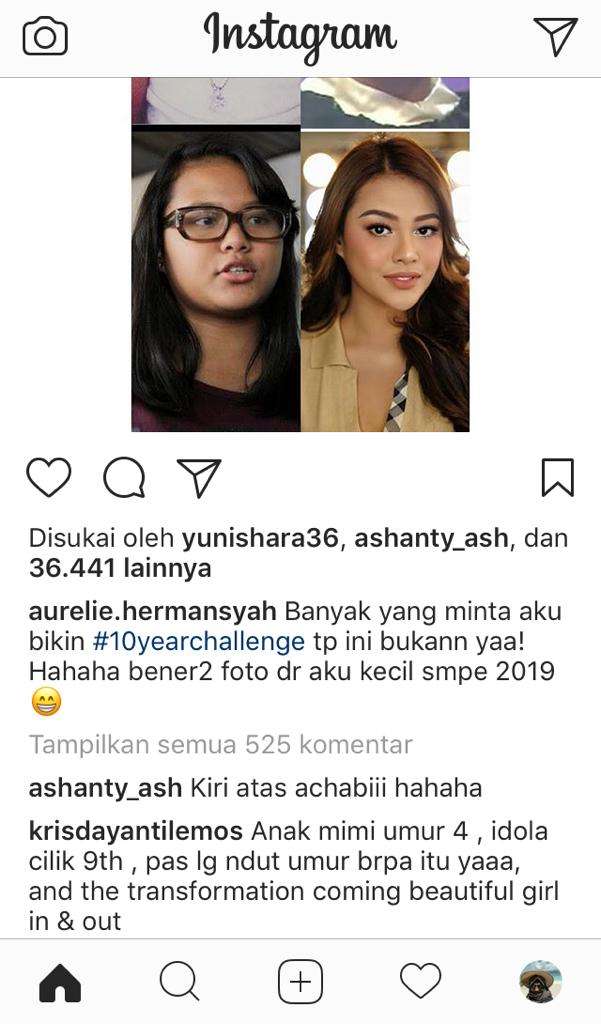The image size is (601, 1024).
Task: Switch to the Search tab
Action: [x=180, y=982]
